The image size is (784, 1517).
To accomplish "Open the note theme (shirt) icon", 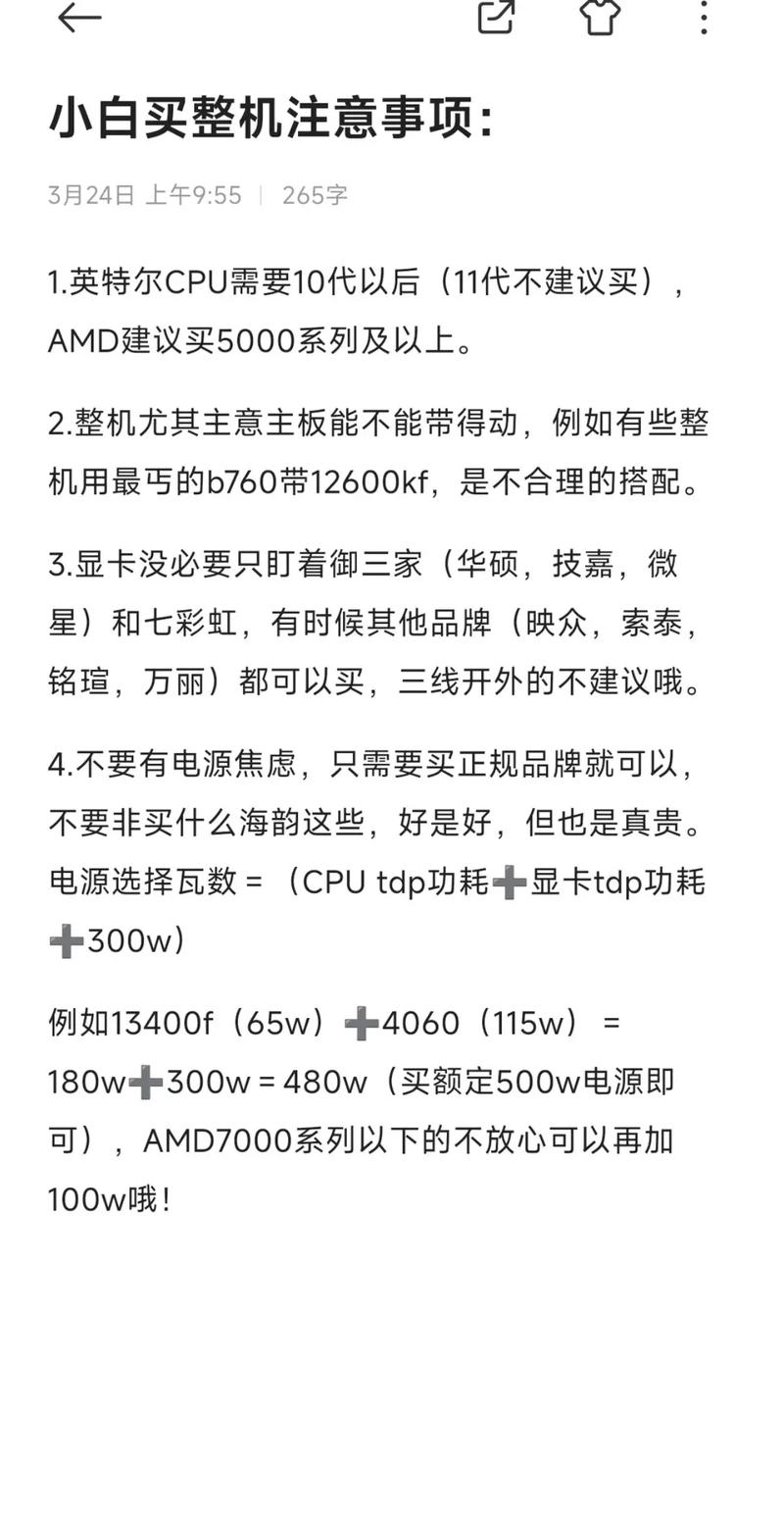I will (x=600, y=17).
